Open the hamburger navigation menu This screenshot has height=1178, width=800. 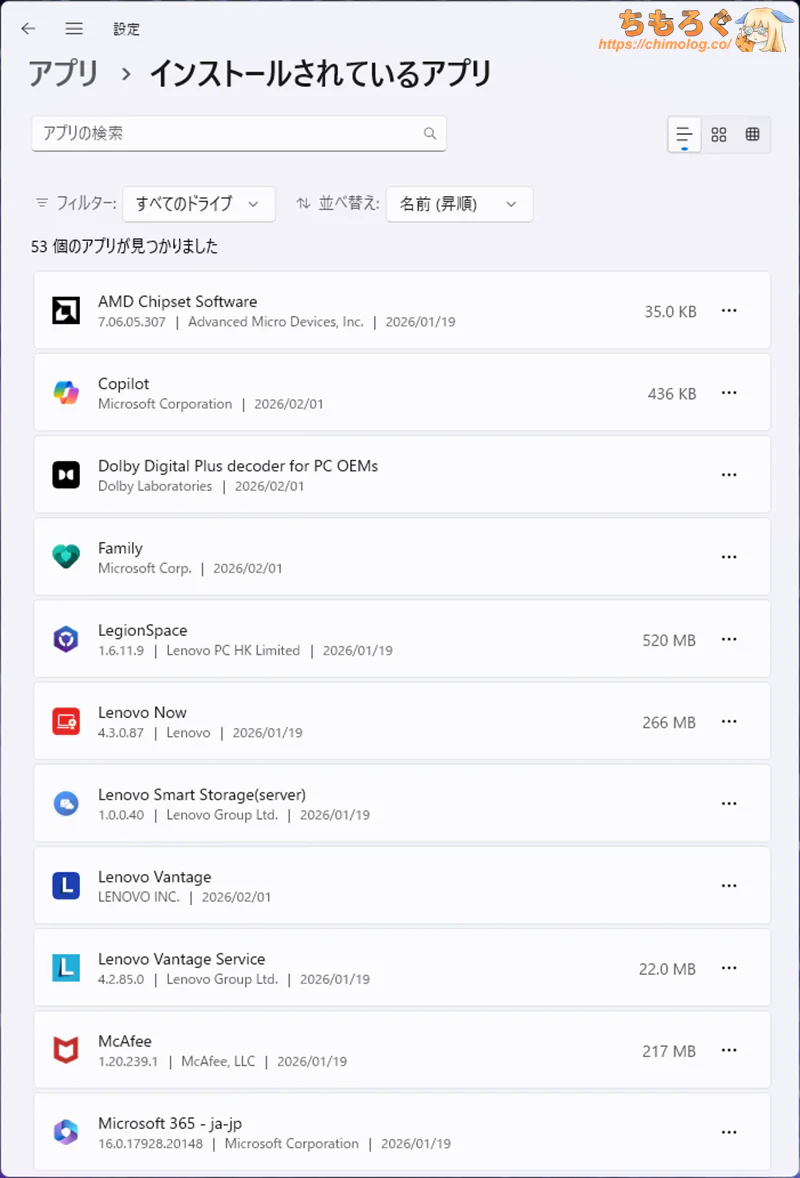[74, 29]
